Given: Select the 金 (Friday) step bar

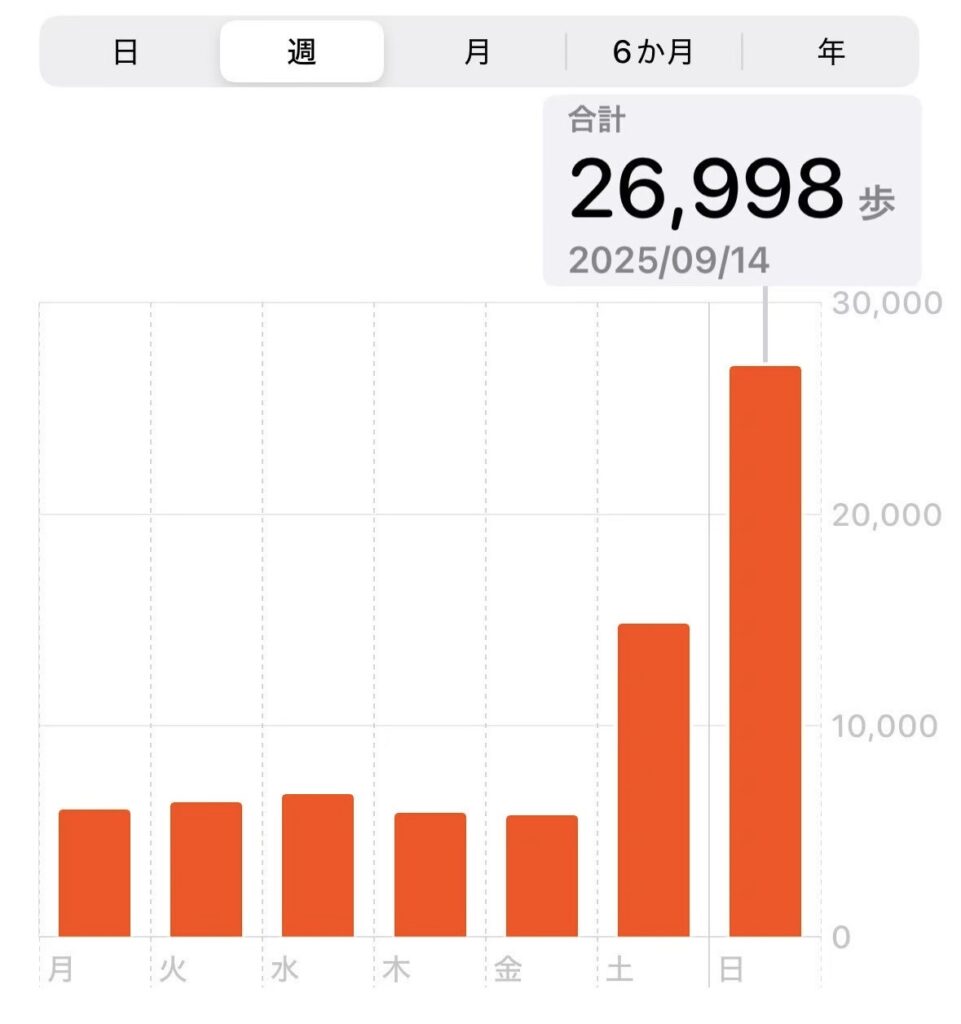Looking at the screenshot, I should click(x=541, y=876).
